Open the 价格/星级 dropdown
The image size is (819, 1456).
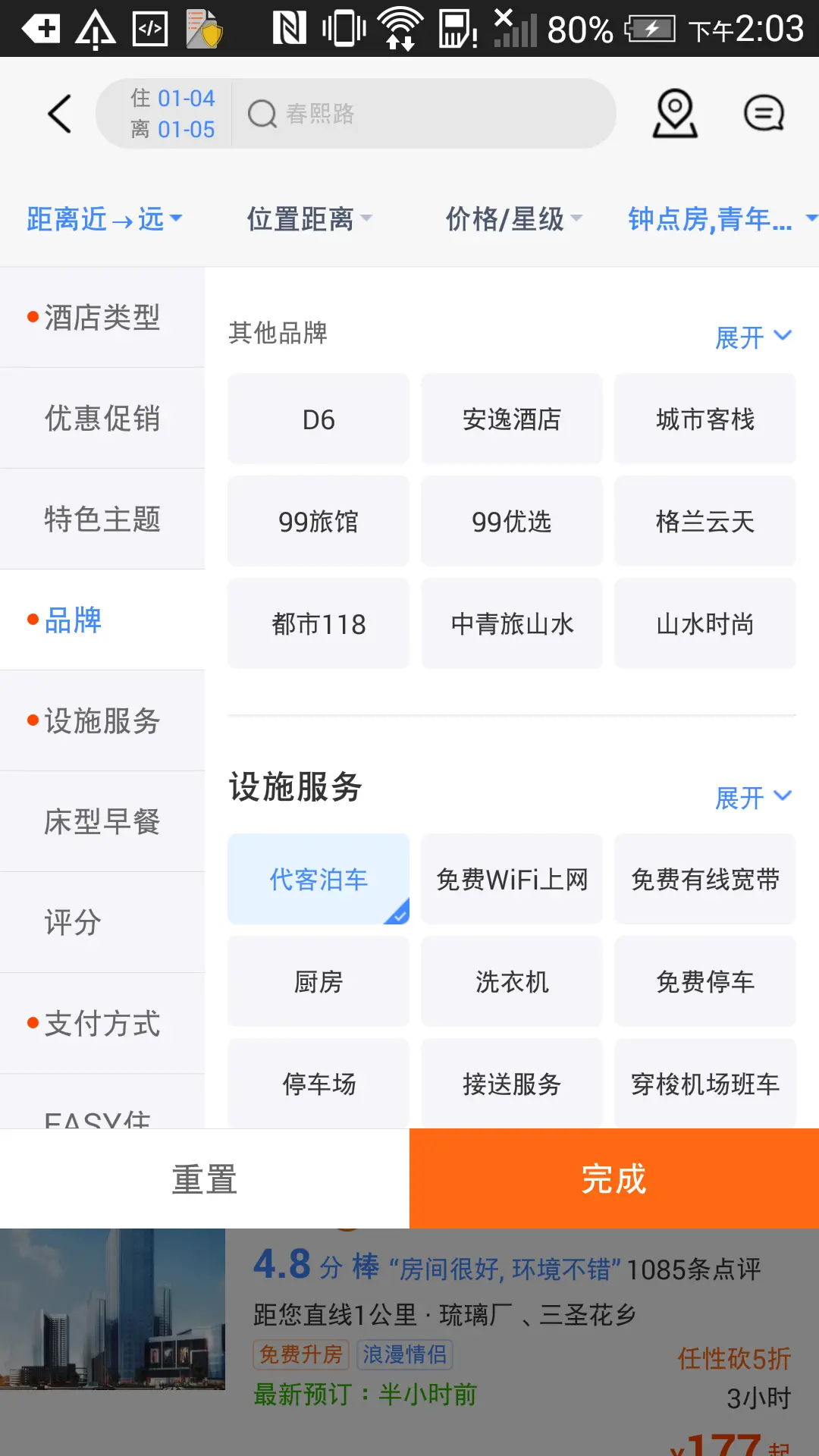point(513,220)
